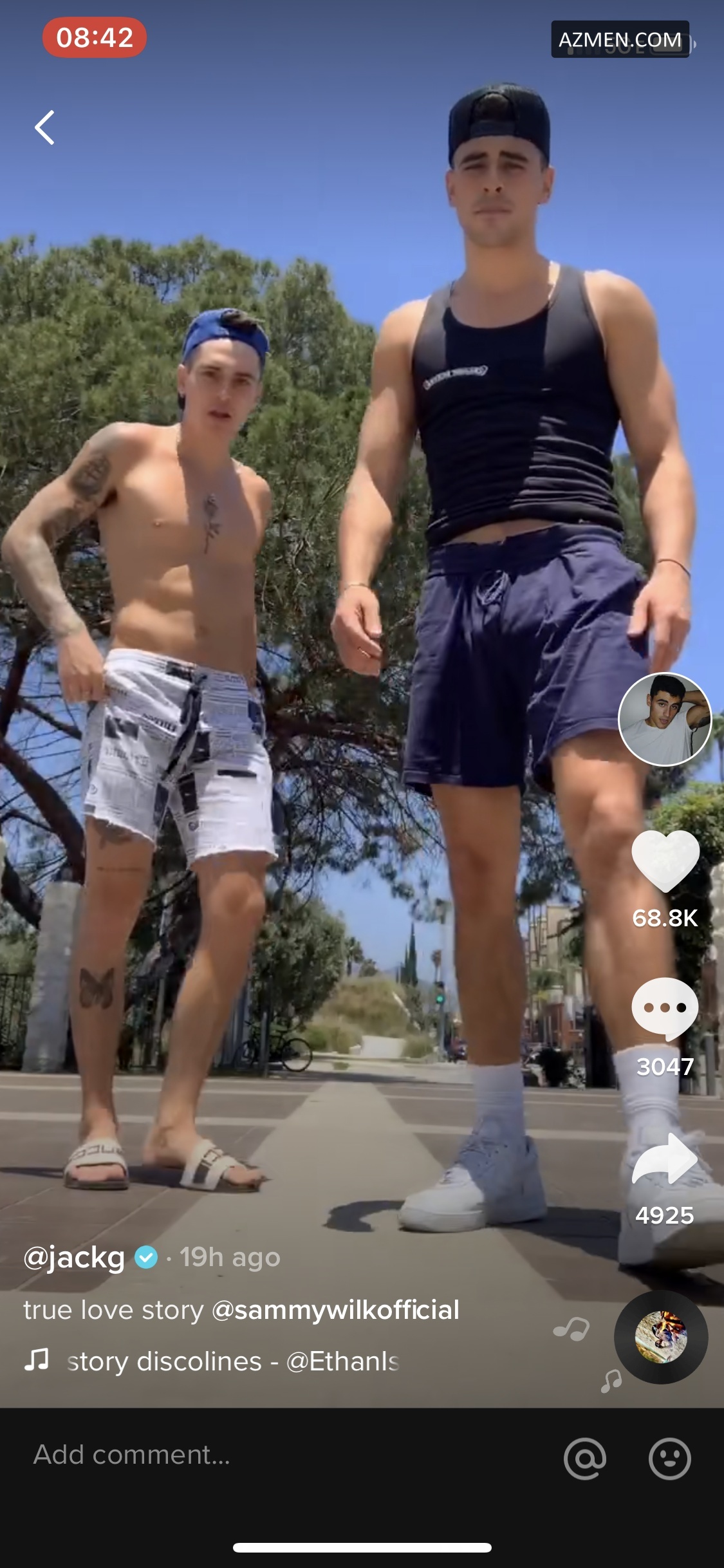Image resolution: width=724 pixels, height=1568 pixels.
Task: Open the spinning sound disc
Action: coord(661,1337)
